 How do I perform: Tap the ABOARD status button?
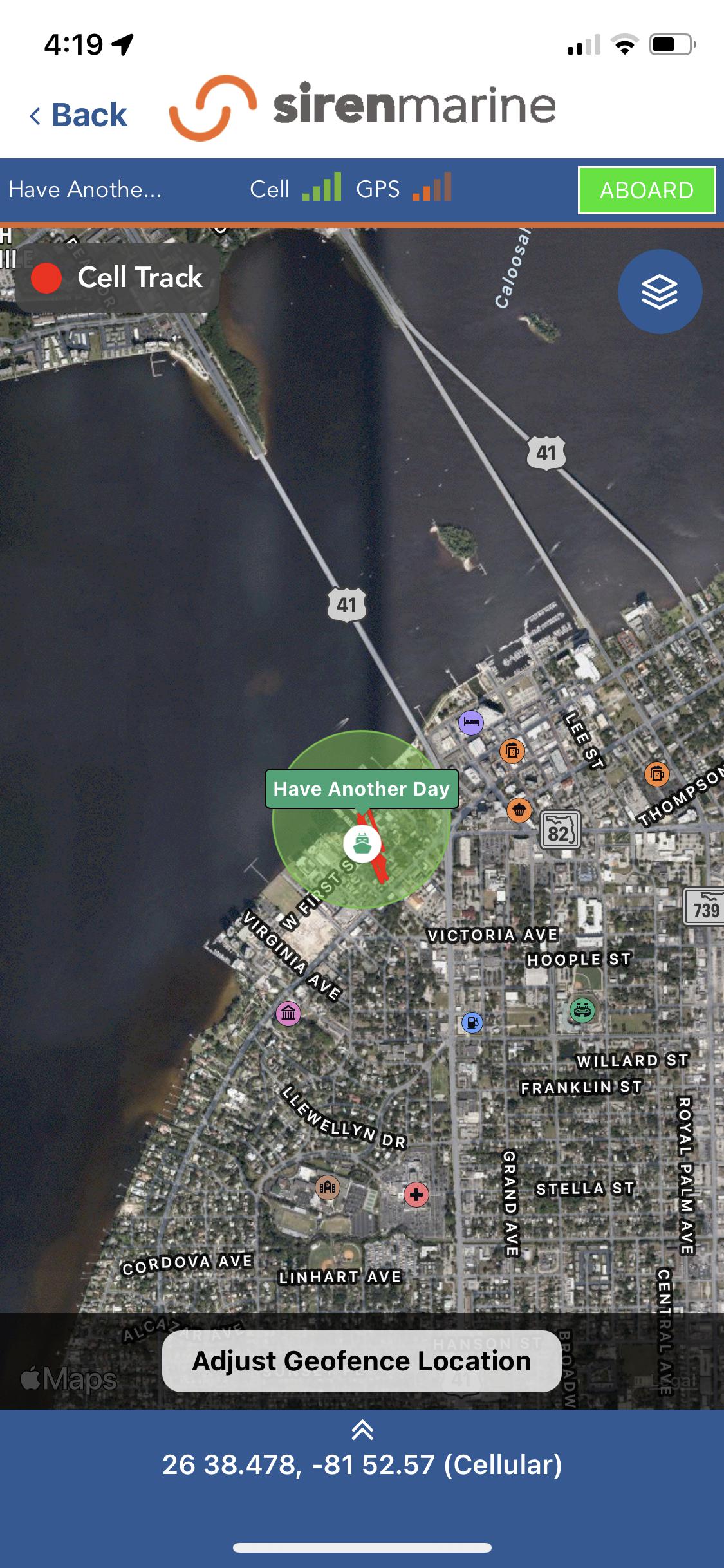point(647,190)
